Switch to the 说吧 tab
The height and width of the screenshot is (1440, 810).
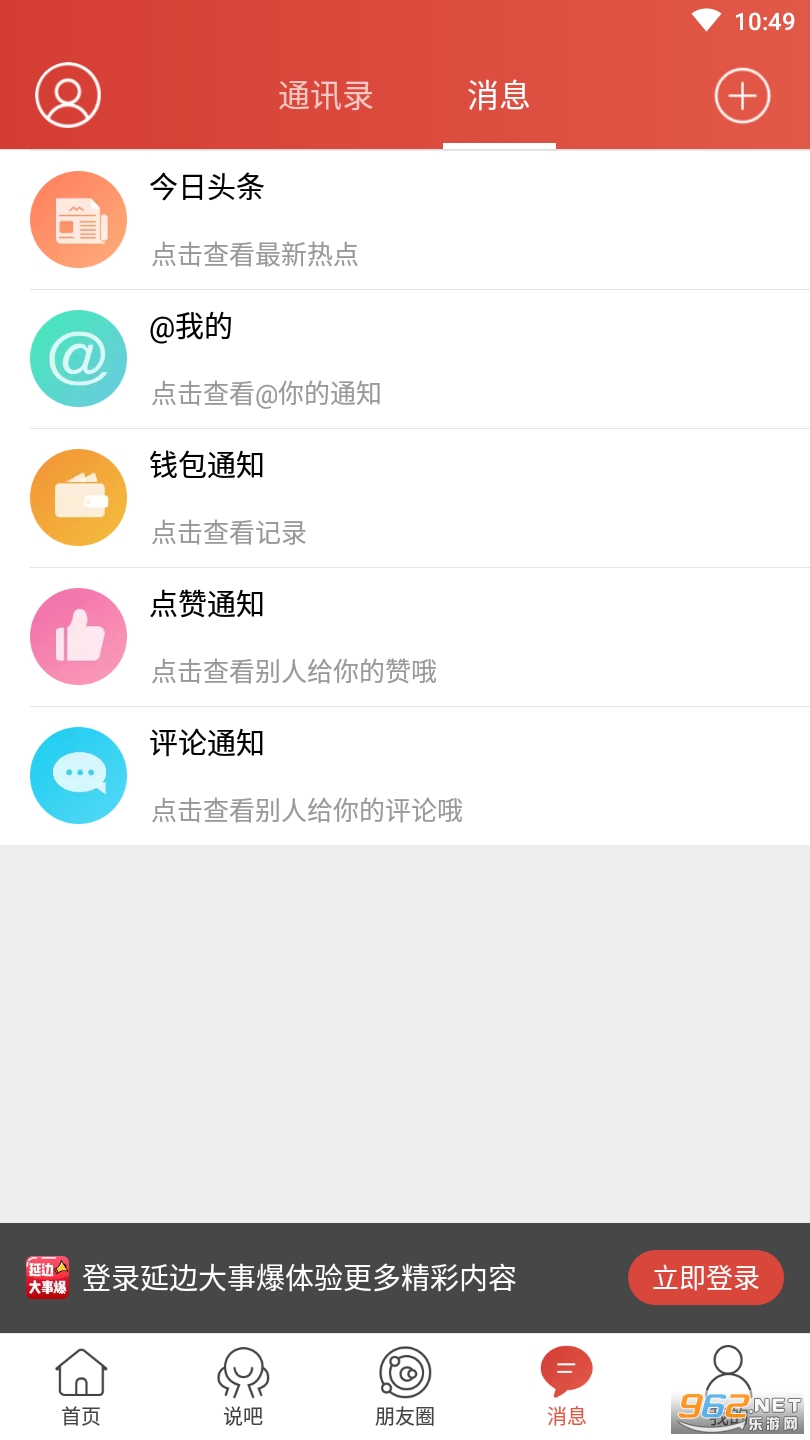[243, 1386]
